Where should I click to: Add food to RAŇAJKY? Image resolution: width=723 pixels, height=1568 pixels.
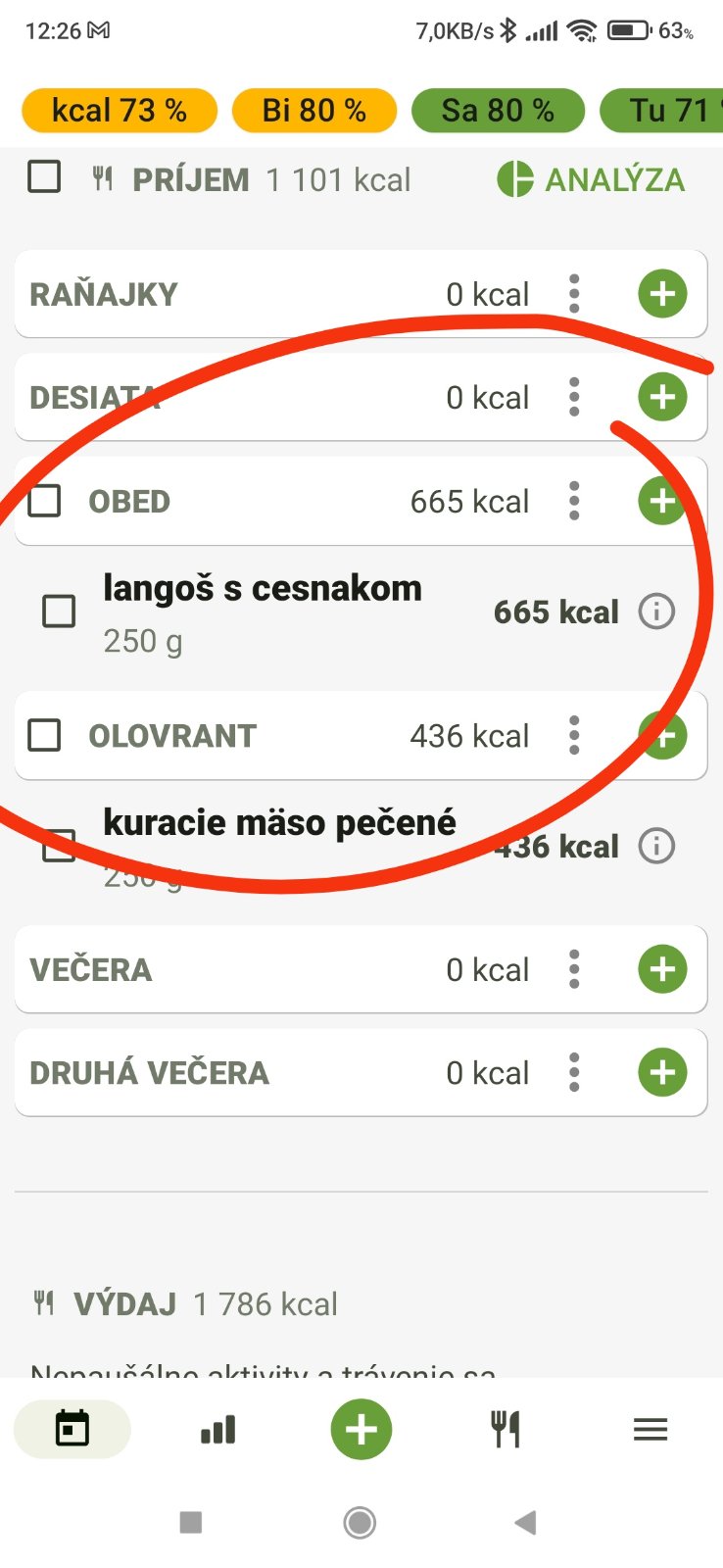(662, 293)
